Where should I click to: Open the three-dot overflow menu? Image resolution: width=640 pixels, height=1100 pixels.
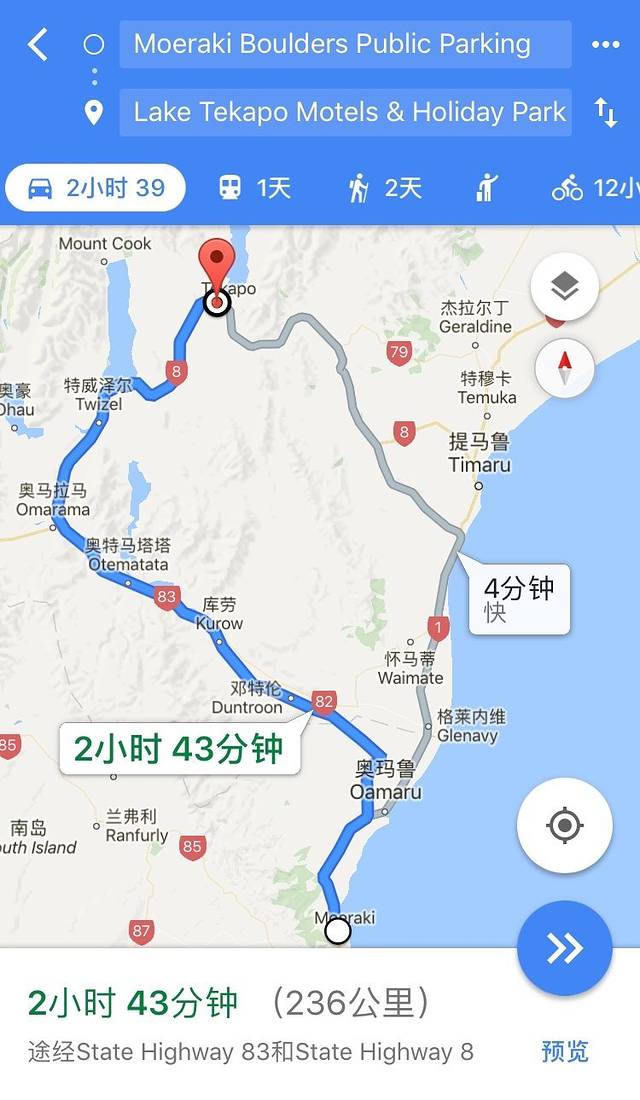click(x=606, y=45)
